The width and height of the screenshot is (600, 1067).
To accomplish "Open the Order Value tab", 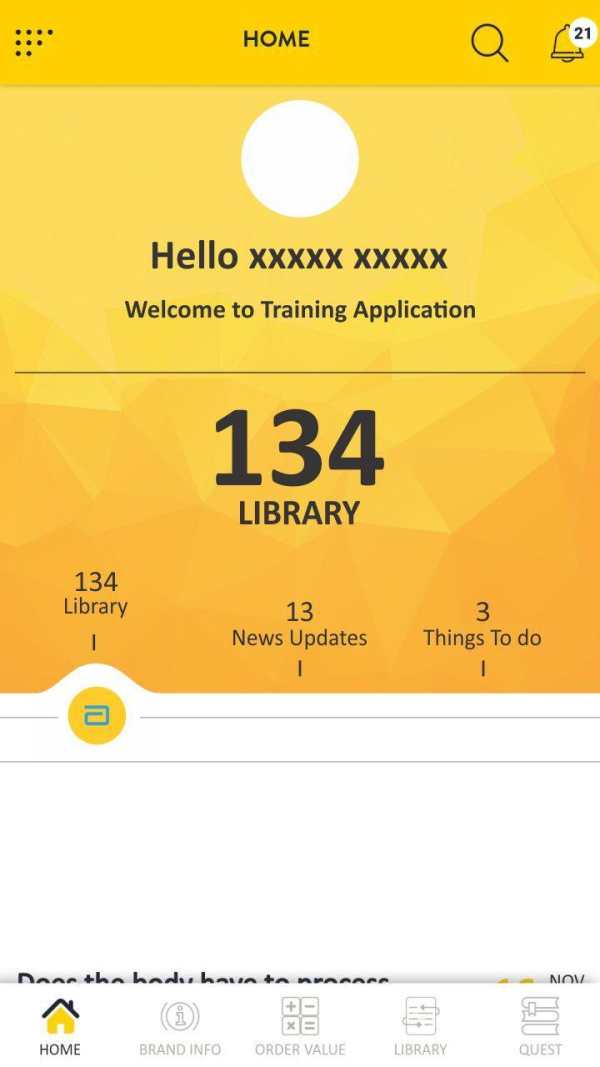I will click(x=300, y=1027).
